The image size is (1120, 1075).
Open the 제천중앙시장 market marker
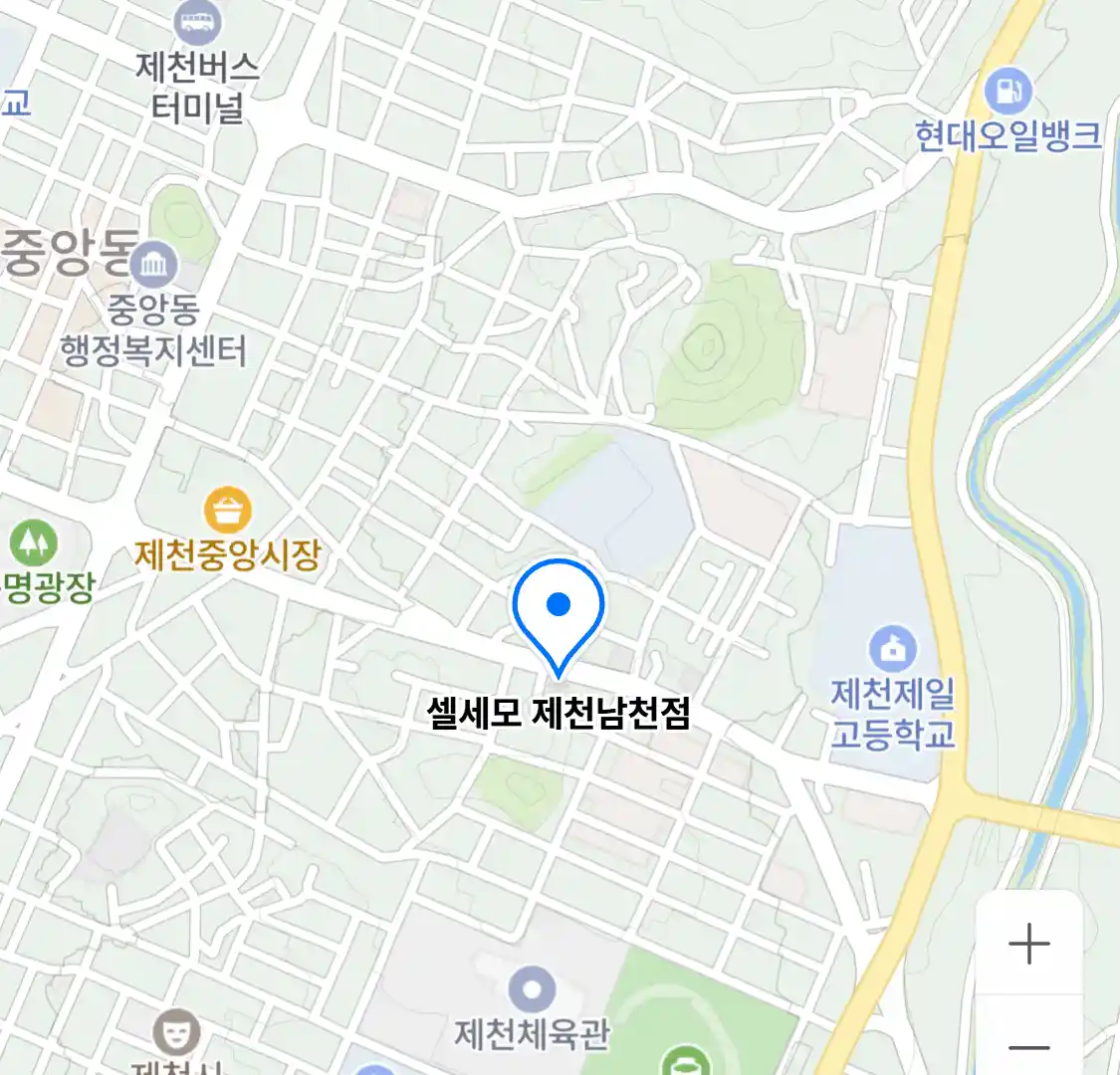tap(228, 512)
